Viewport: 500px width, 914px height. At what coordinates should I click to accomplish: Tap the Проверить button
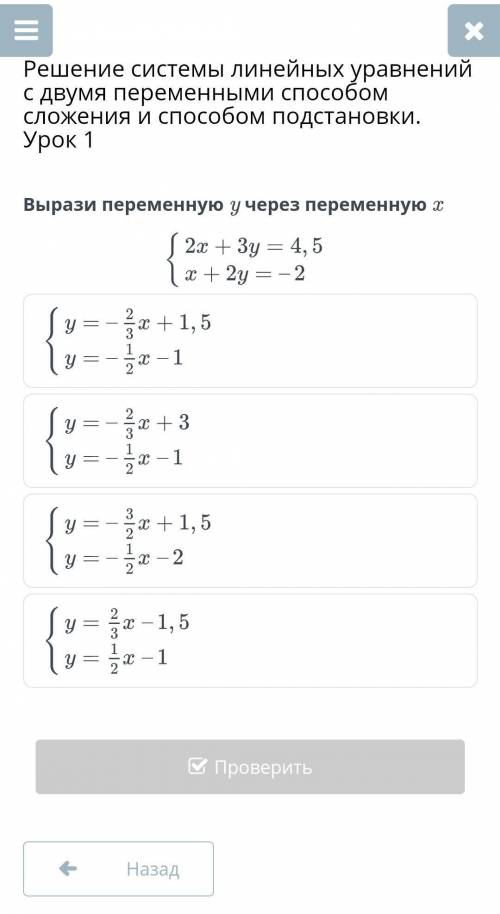click(x=251, y=767)
